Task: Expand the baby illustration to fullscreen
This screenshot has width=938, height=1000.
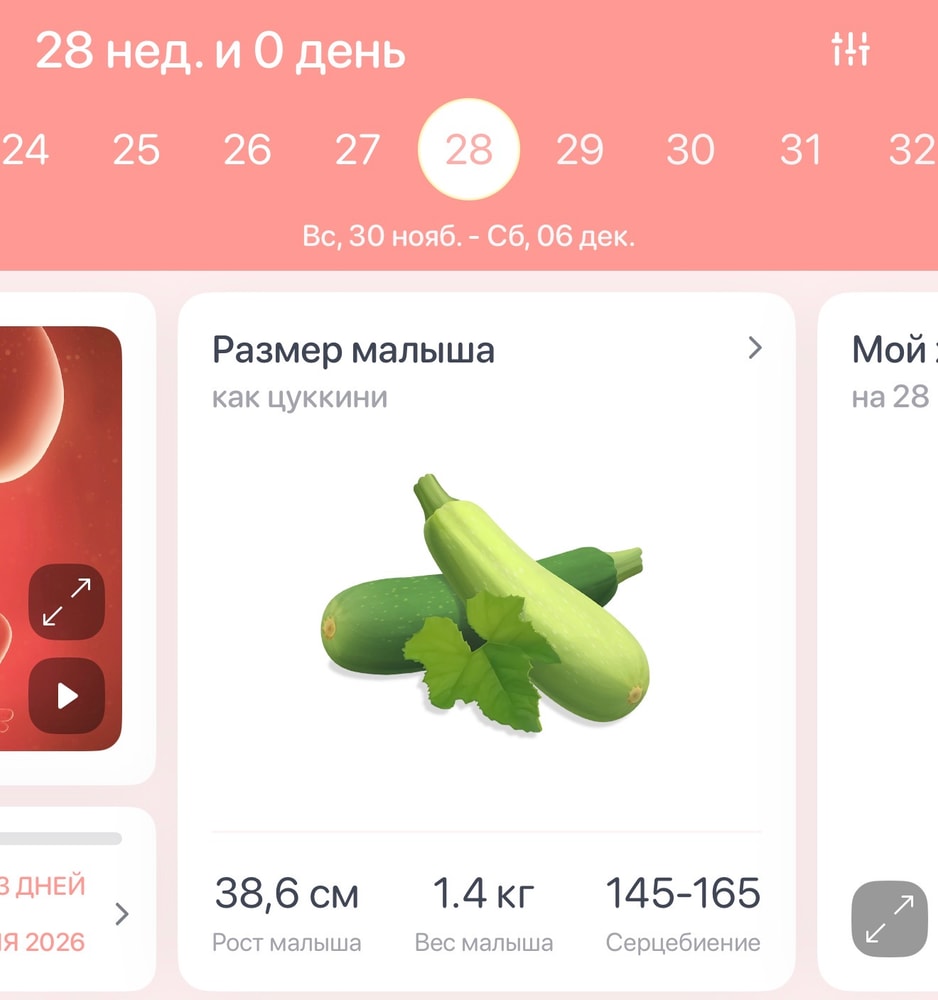Action: [67, 602]
